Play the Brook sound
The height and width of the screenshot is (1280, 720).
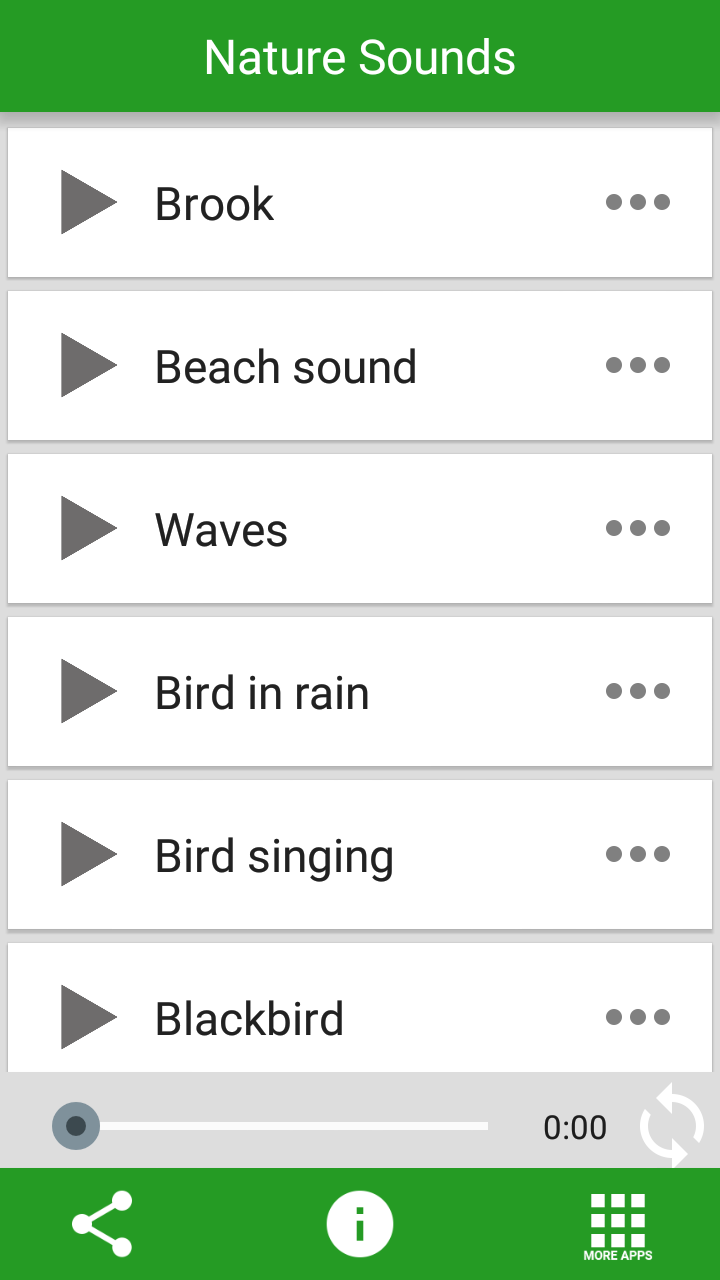pyautogui.click(x=89, y=202)
